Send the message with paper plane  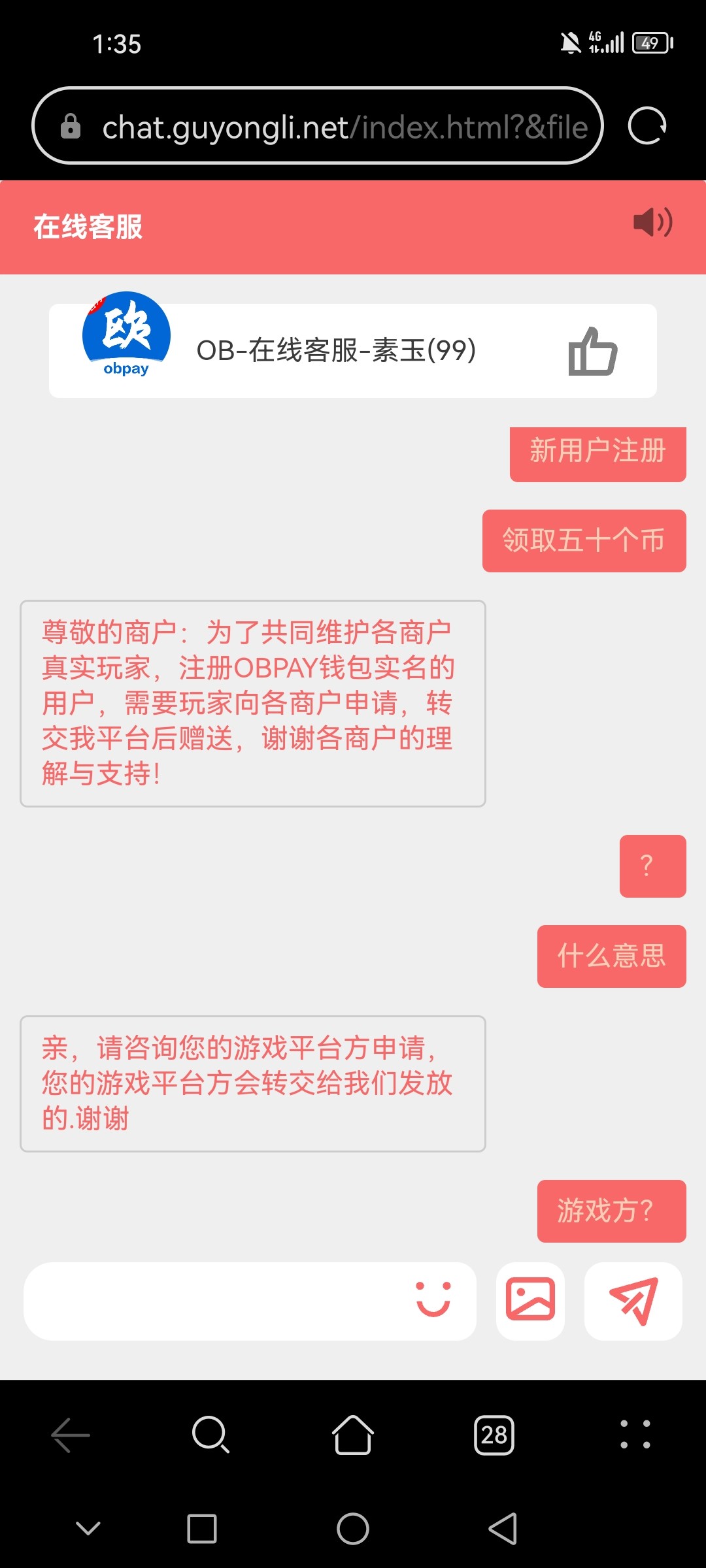[x=633, y=1301]
